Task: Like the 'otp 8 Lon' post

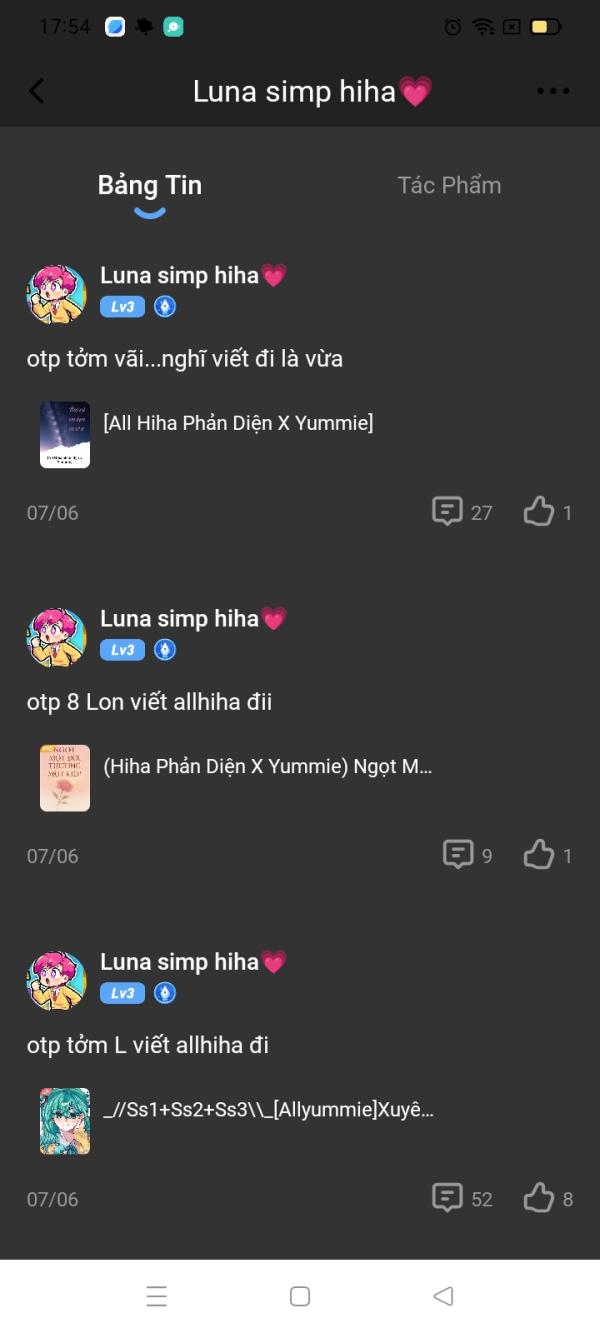Action: coord(539,855)
